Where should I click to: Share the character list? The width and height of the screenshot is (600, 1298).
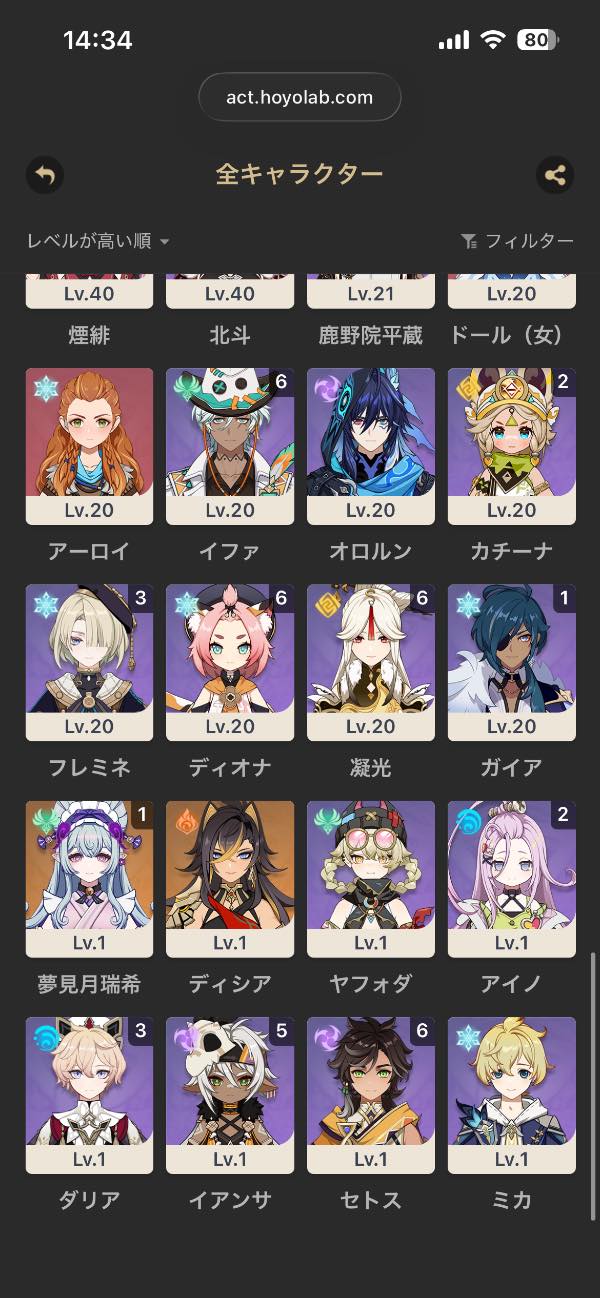point(555,176)
